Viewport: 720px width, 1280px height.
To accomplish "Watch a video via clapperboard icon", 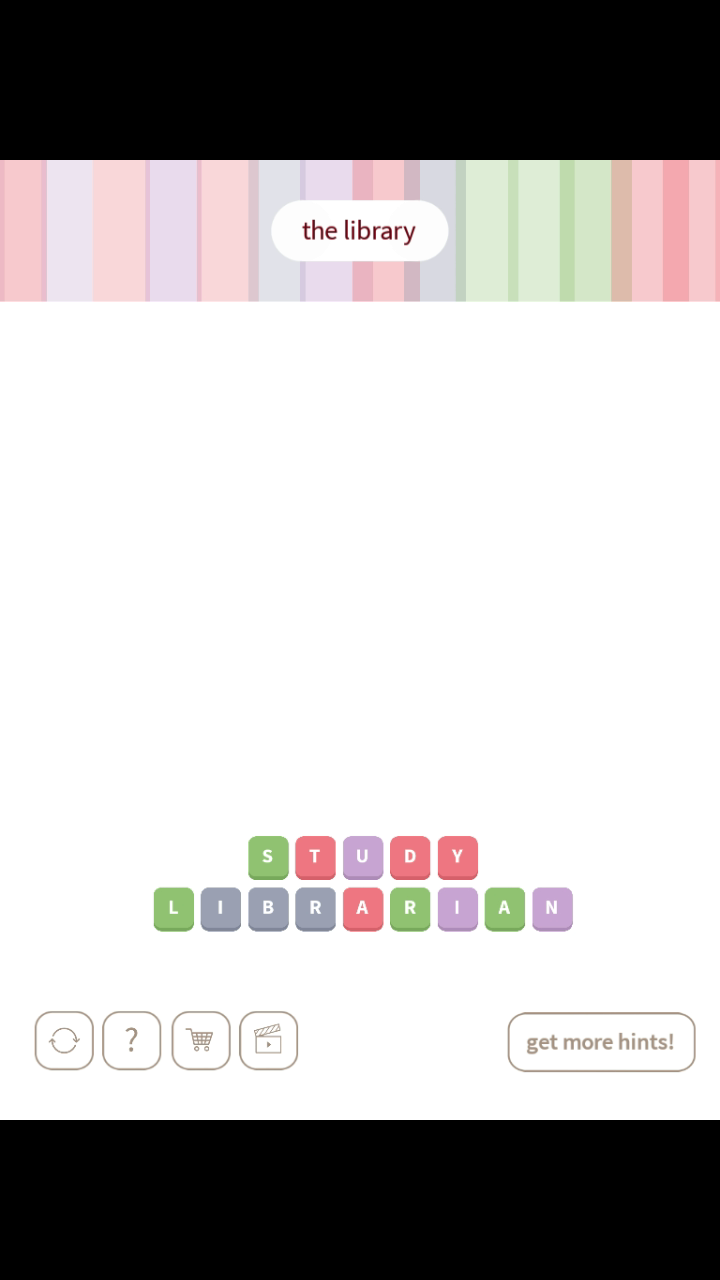I will (268, 1041).
